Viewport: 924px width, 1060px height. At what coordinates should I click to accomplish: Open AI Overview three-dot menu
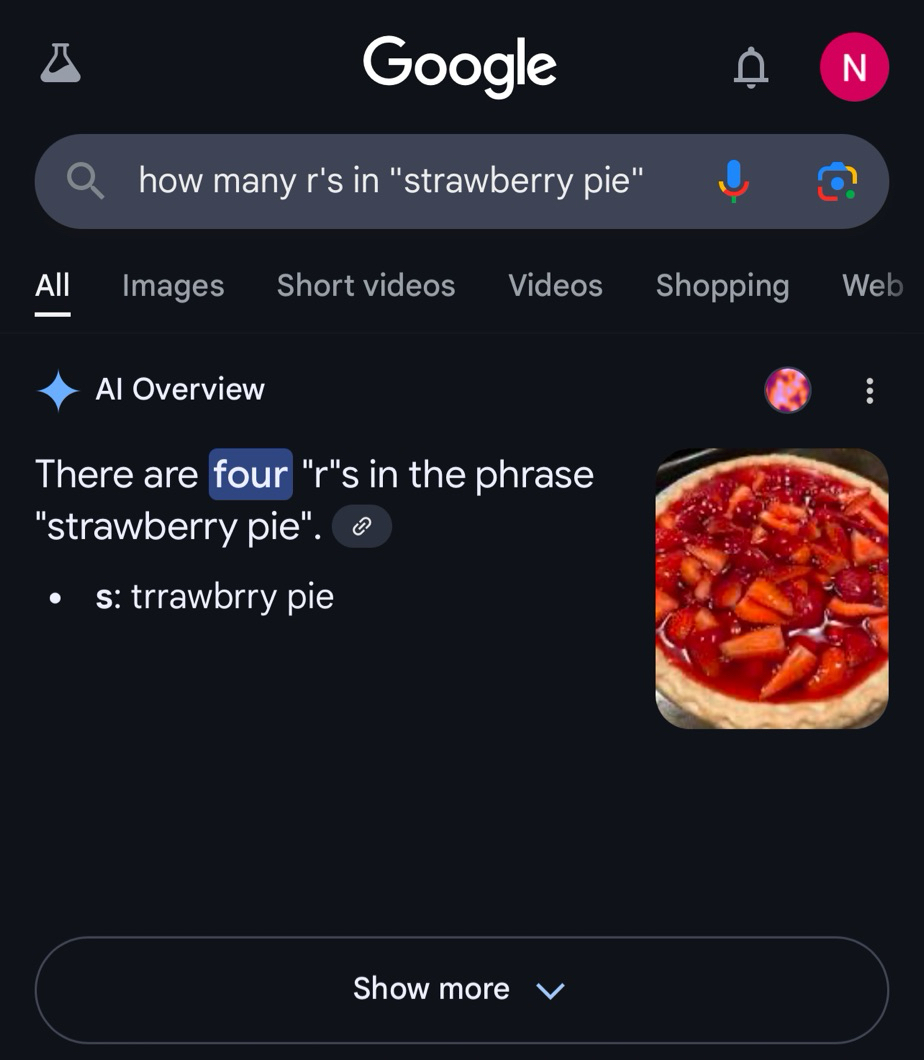click(869, 390)
